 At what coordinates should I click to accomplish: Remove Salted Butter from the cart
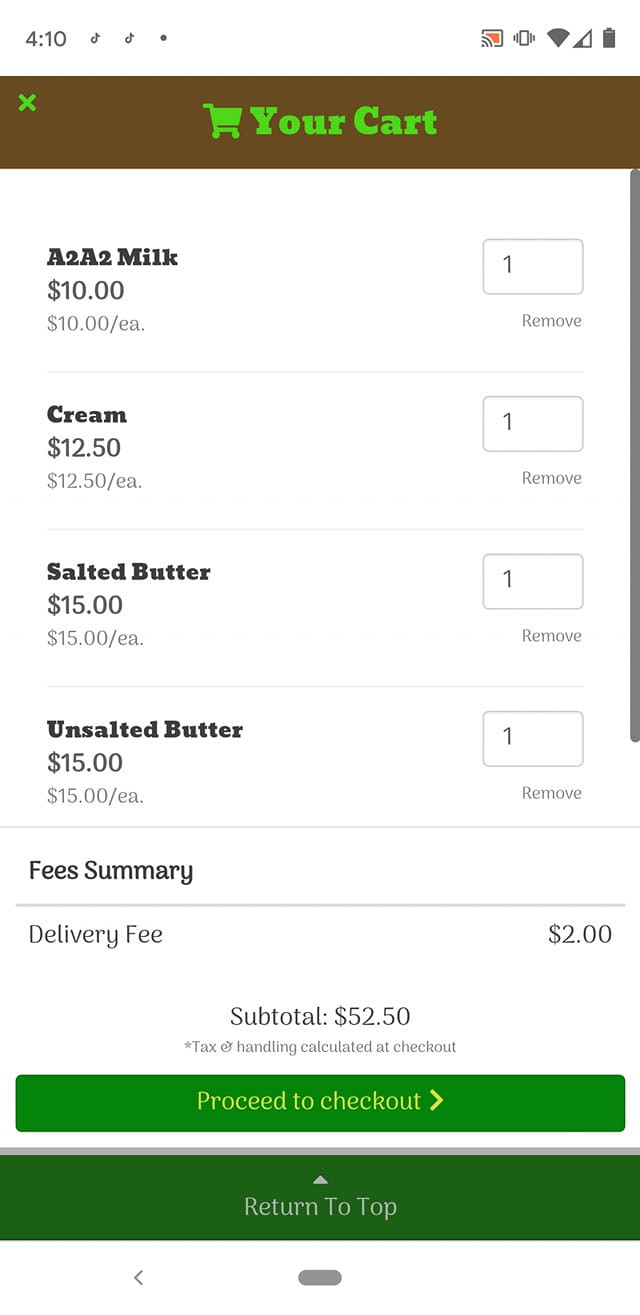click(x=551, y=636)
